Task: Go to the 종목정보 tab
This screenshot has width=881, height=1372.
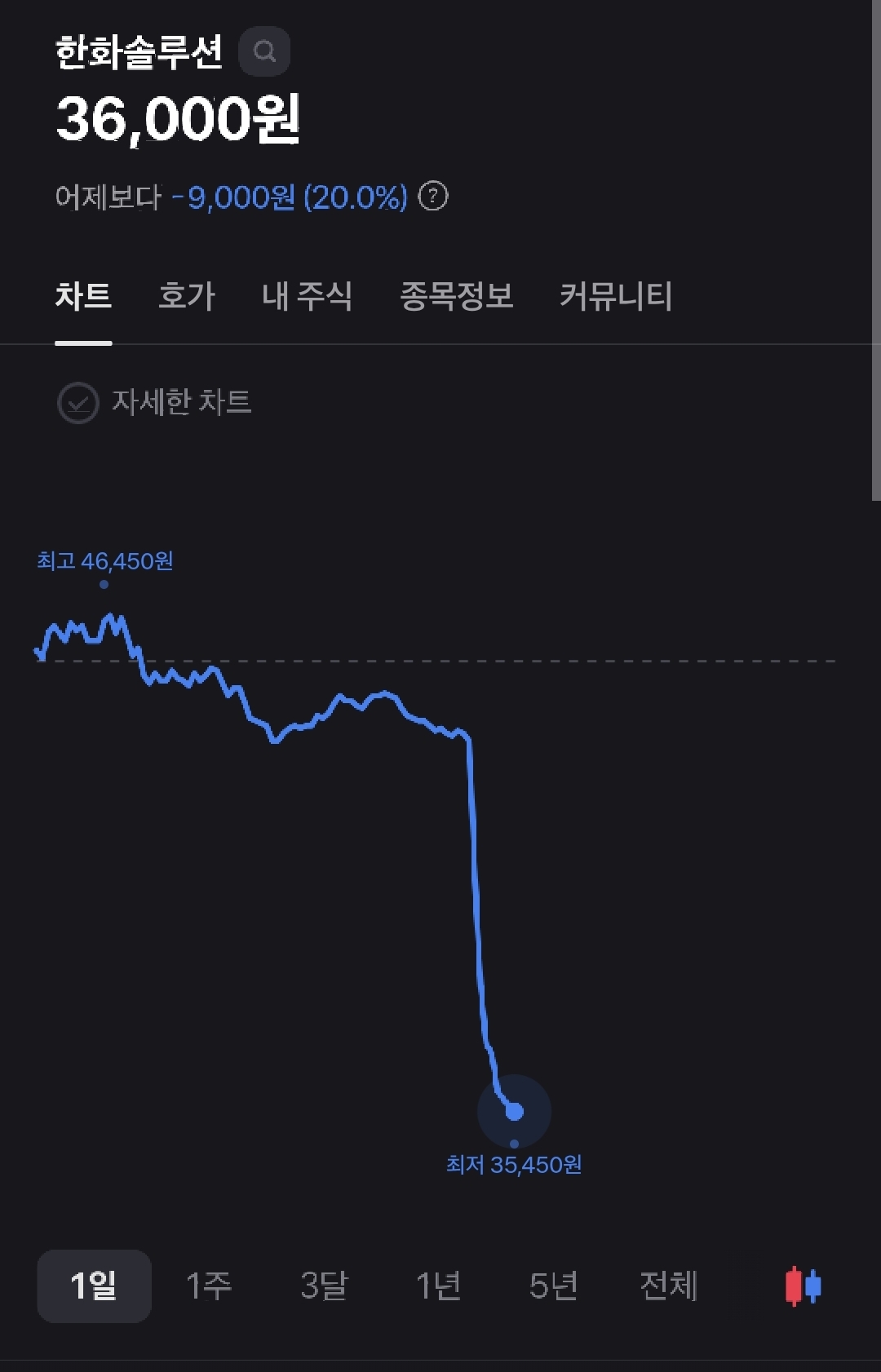Action: [457, 295]
